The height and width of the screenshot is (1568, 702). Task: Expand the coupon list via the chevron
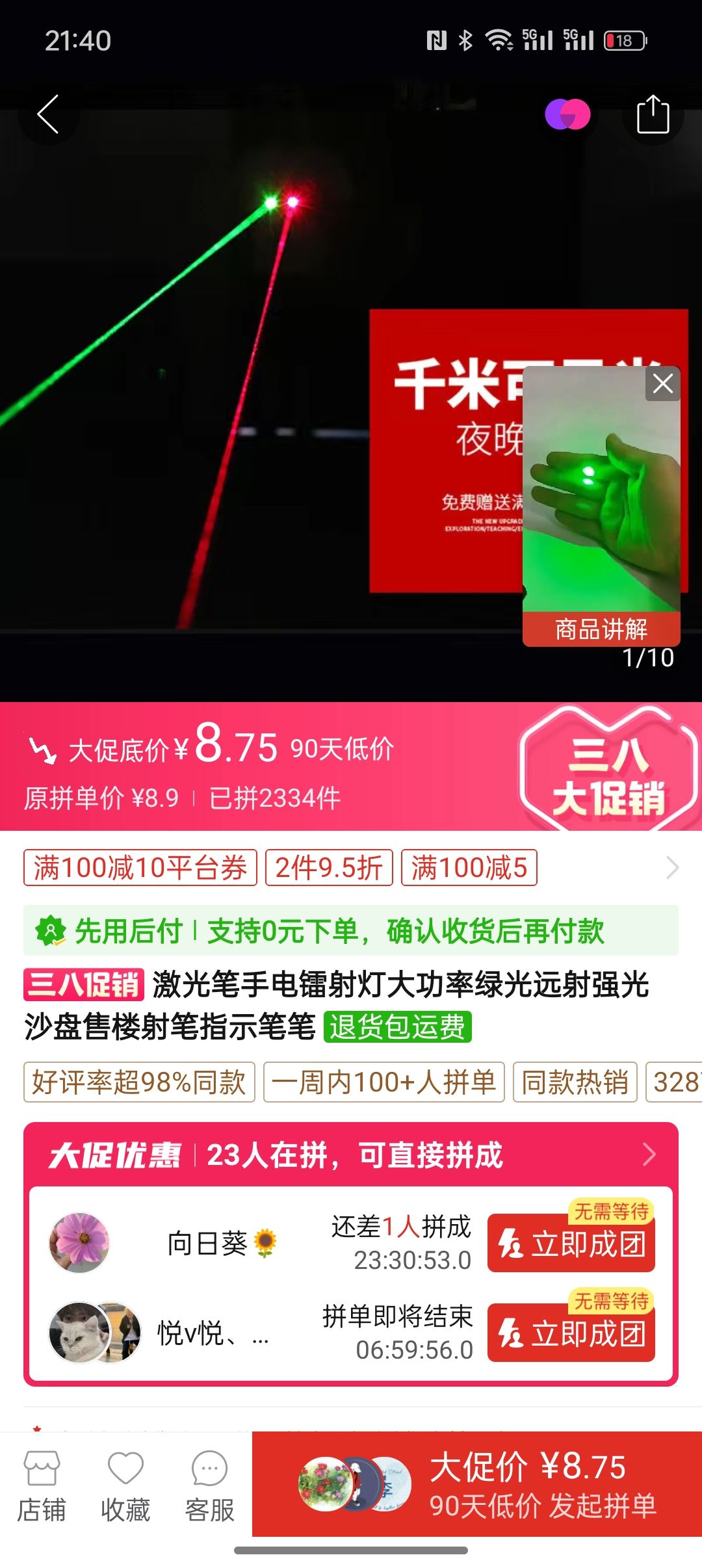tap(672, 867)
